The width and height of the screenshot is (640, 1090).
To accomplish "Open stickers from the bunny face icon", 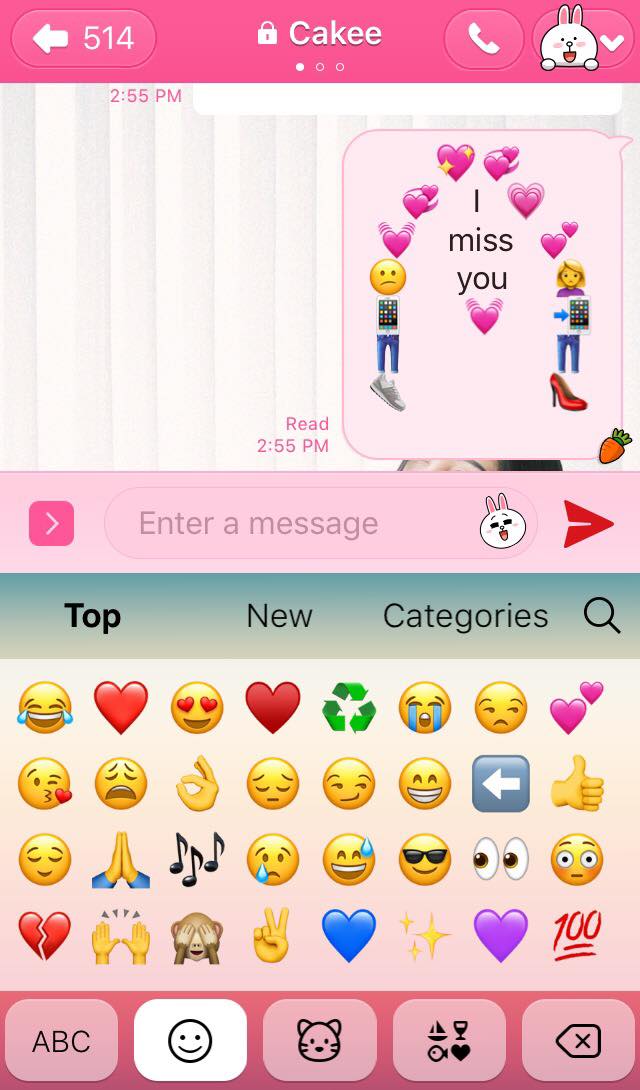I will 503,523.
